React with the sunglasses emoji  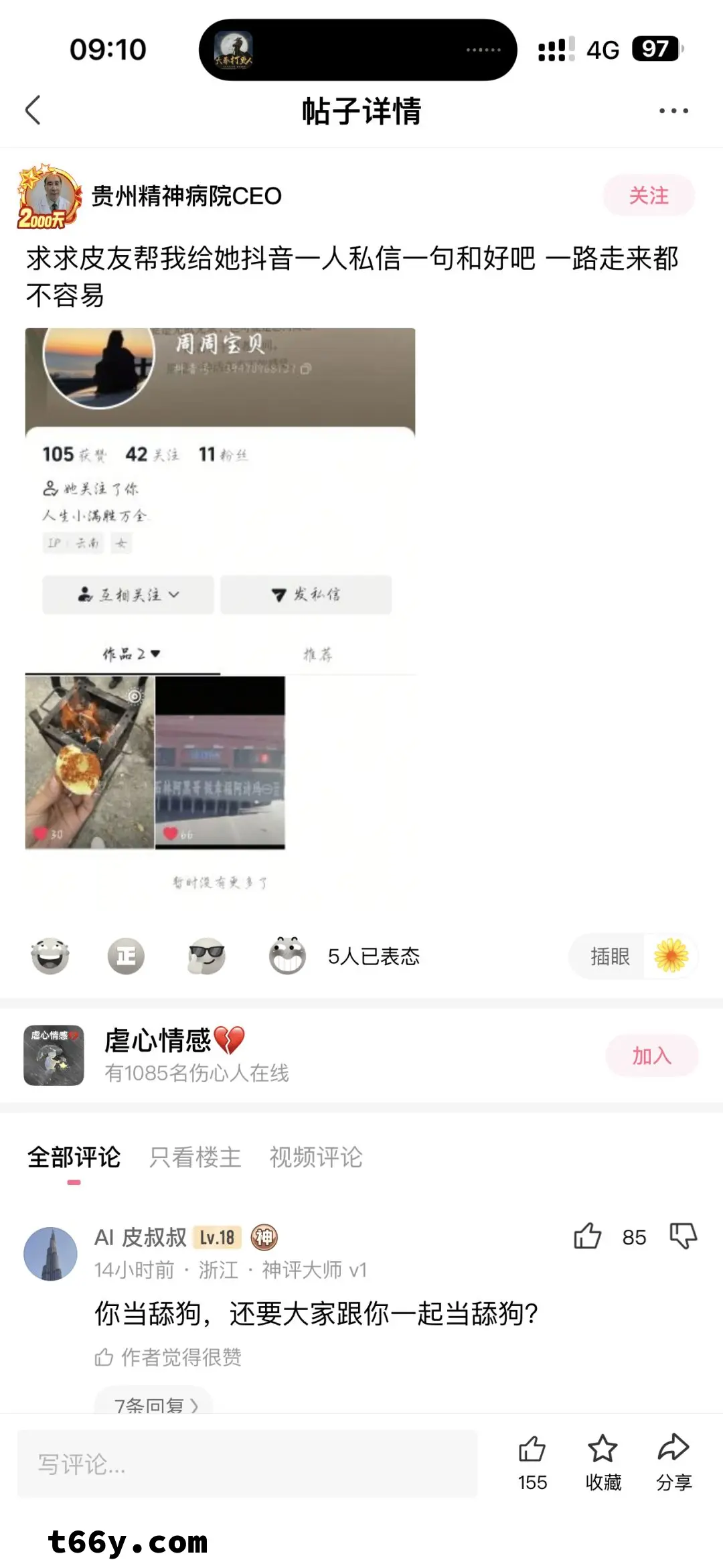click(206, 956)
